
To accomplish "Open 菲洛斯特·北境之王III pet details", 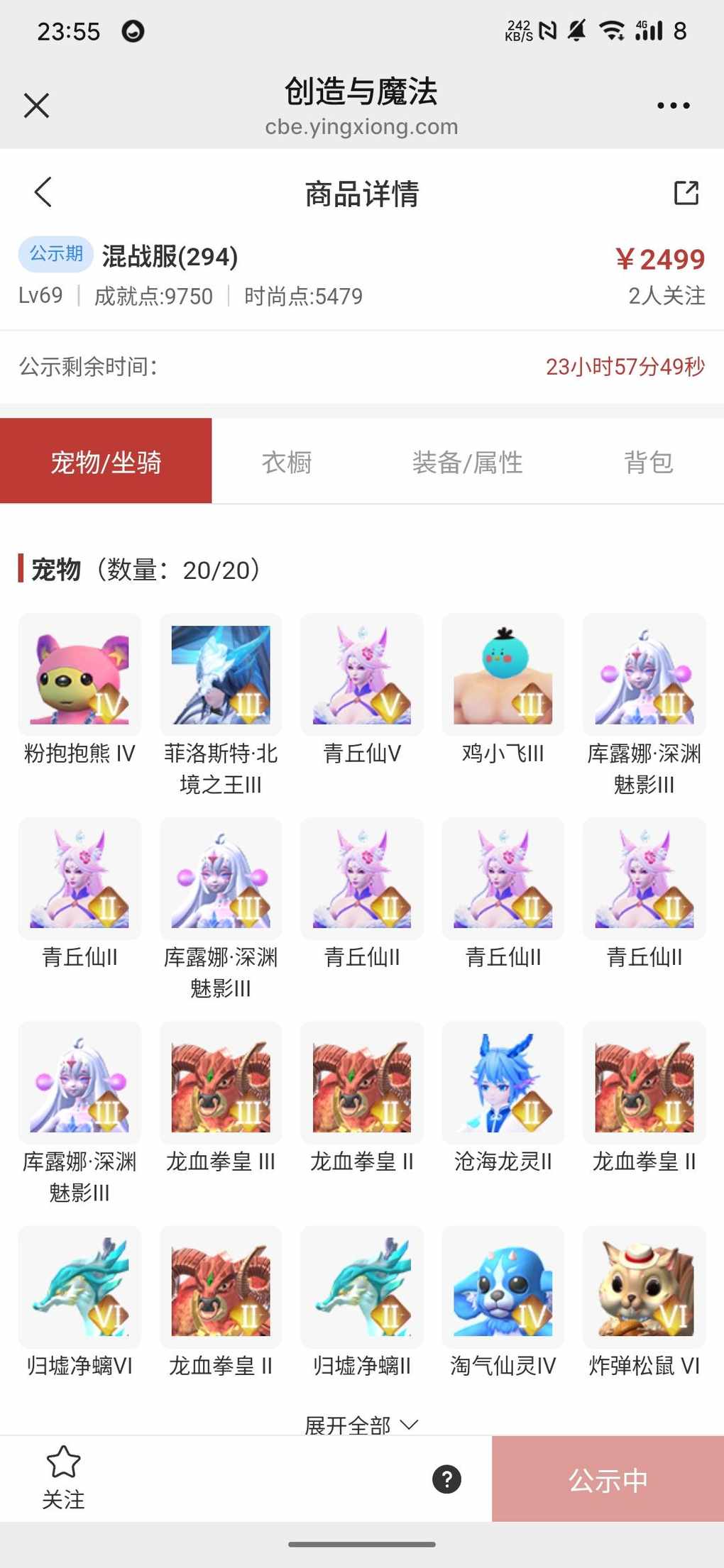I will pos(221,675).
